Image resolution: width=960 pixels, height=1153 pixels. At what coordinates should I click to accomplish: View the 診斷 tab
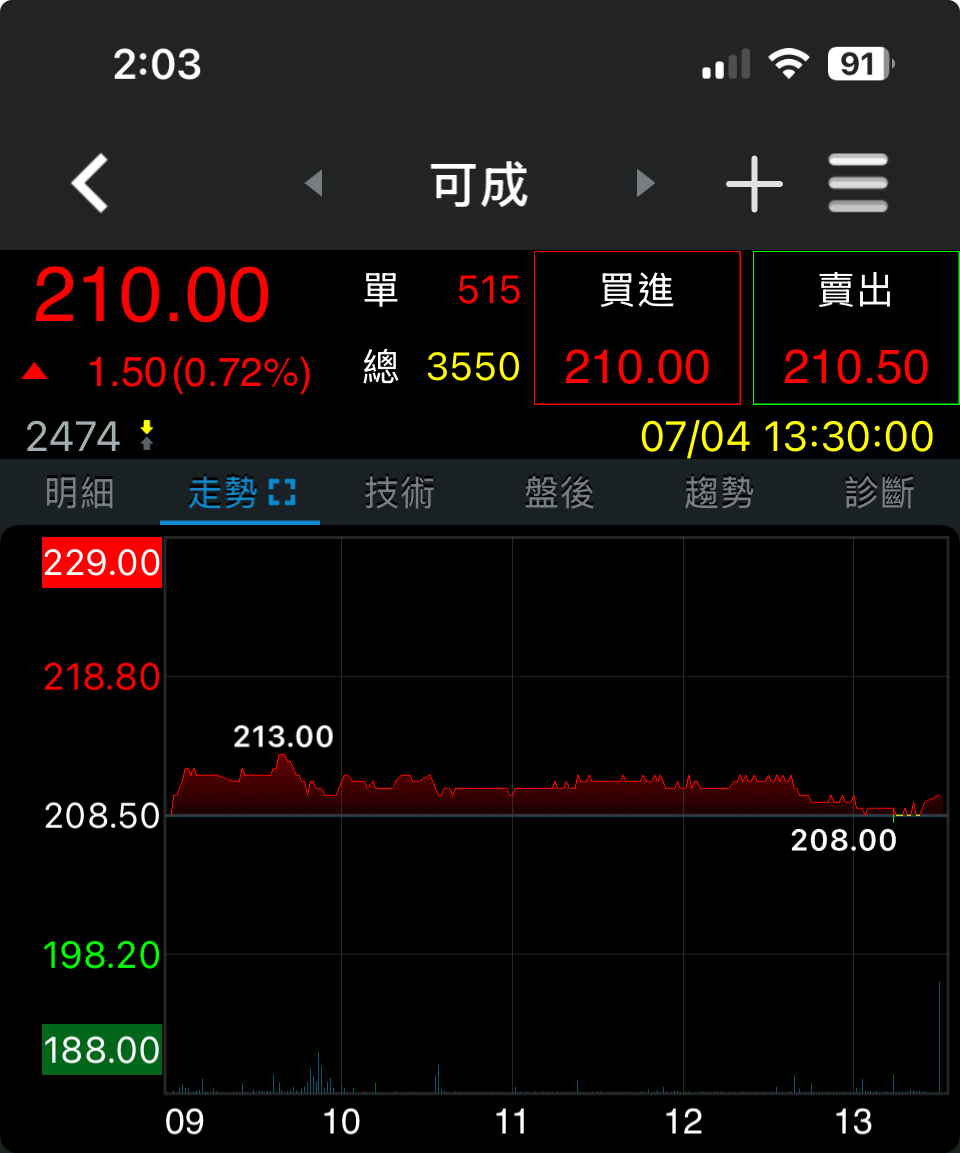click(x=879, y=493)
